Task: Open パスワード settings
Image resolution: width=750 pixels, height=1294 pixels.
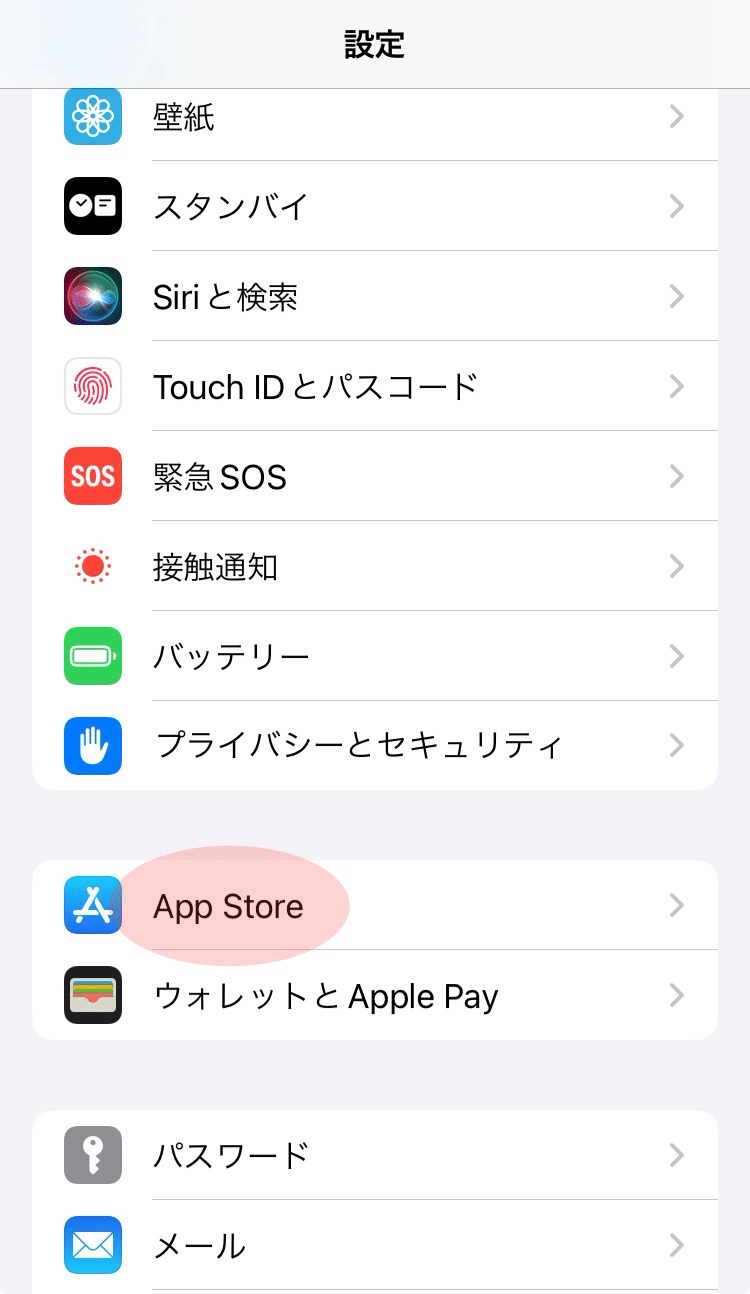Action: coord(375,1155)
